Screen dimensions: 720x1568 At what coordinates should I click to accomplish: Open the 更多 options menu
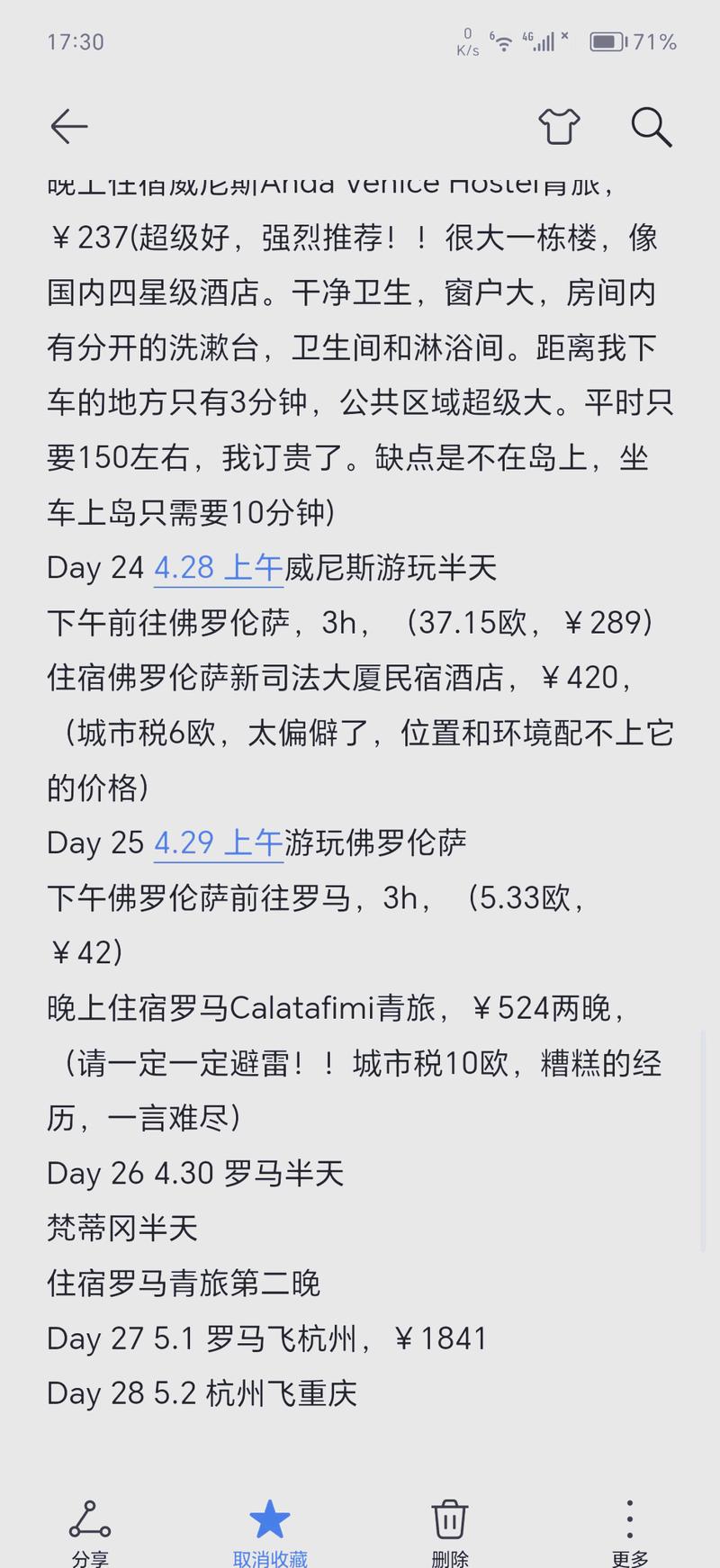630,1534
